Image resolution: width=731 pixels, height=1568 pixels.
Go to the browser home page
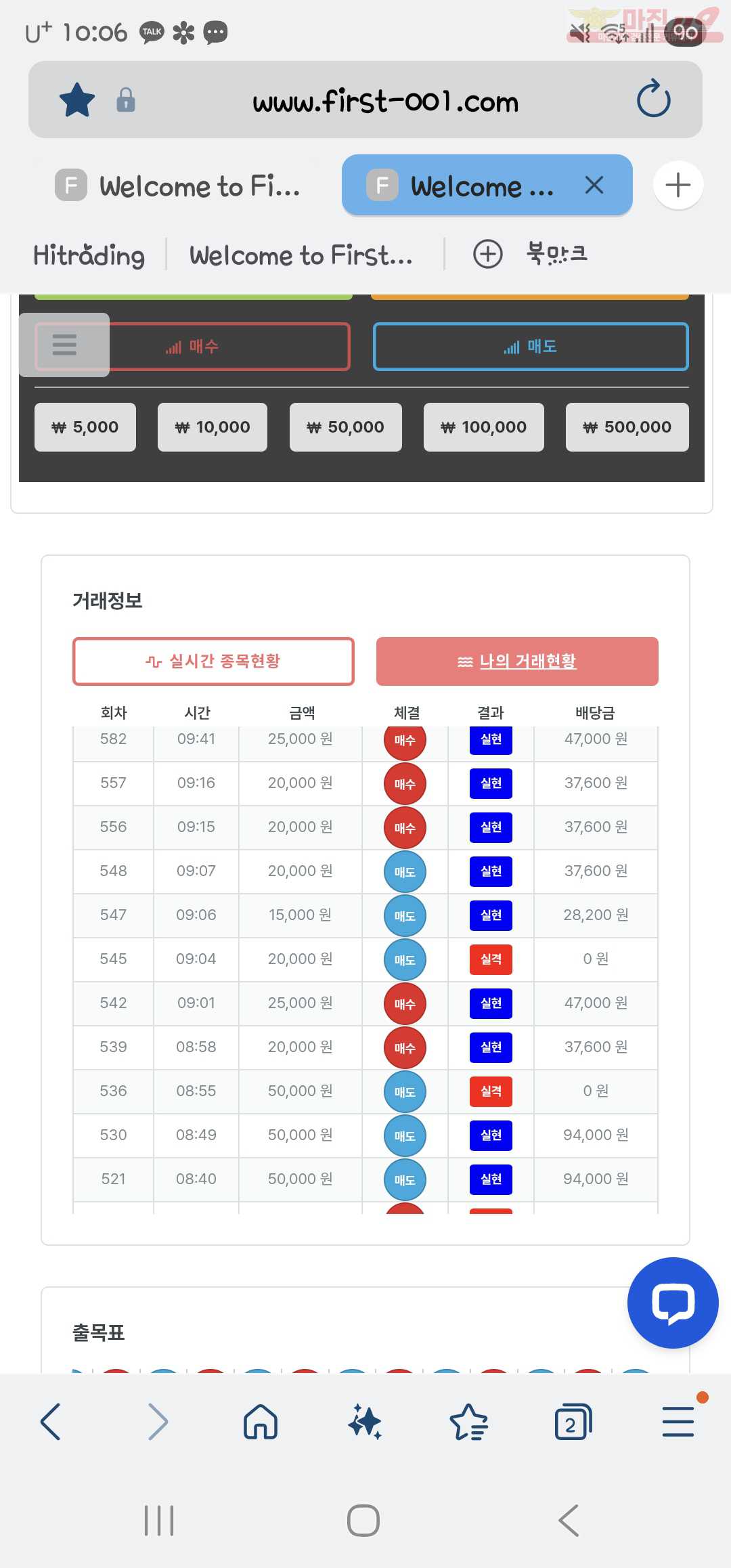(261, 1421)
